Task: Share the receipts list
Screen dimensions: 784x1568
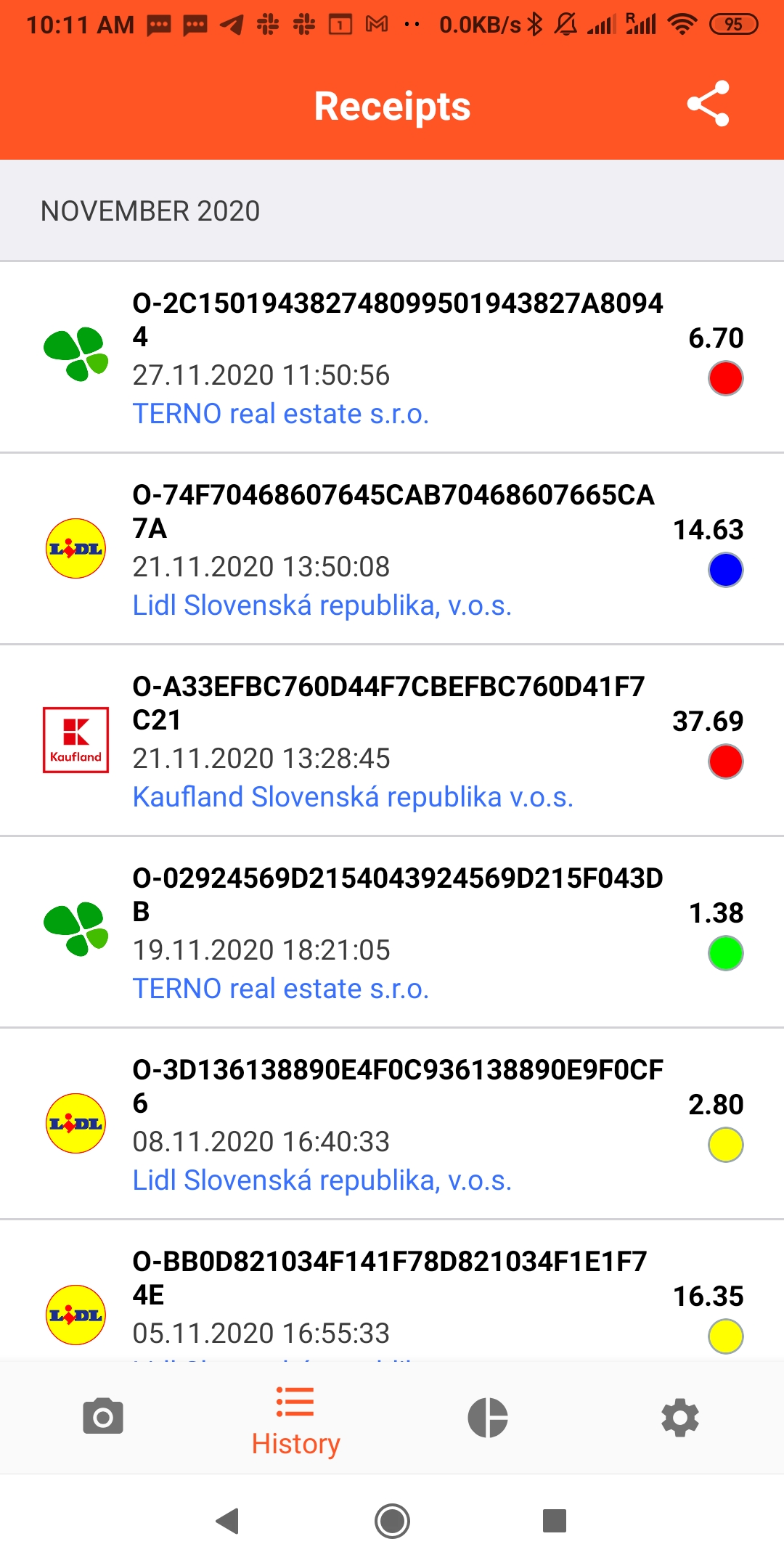Action: [708, 104]
